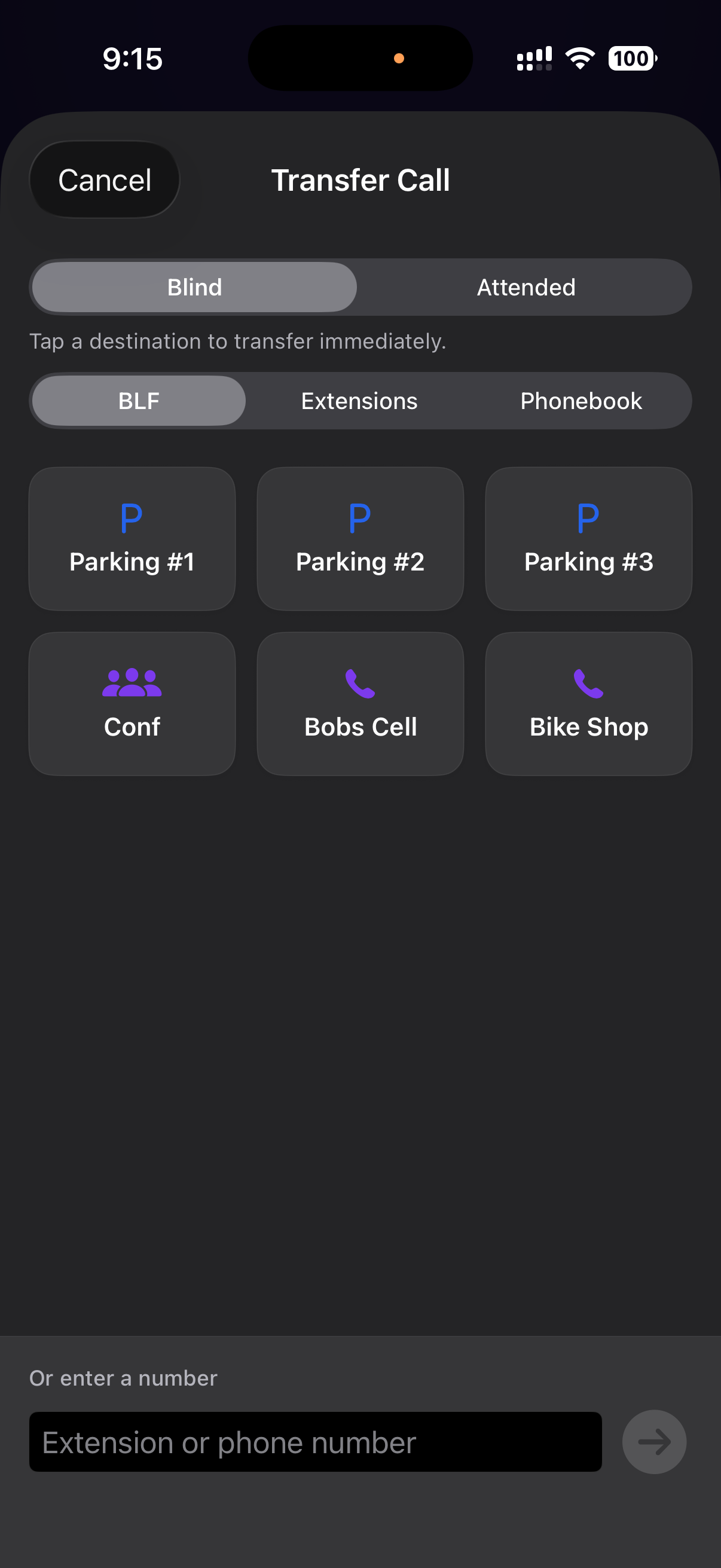
Task: Transfer the call to Bobs Cell
Action: click(x=359, y=703)
